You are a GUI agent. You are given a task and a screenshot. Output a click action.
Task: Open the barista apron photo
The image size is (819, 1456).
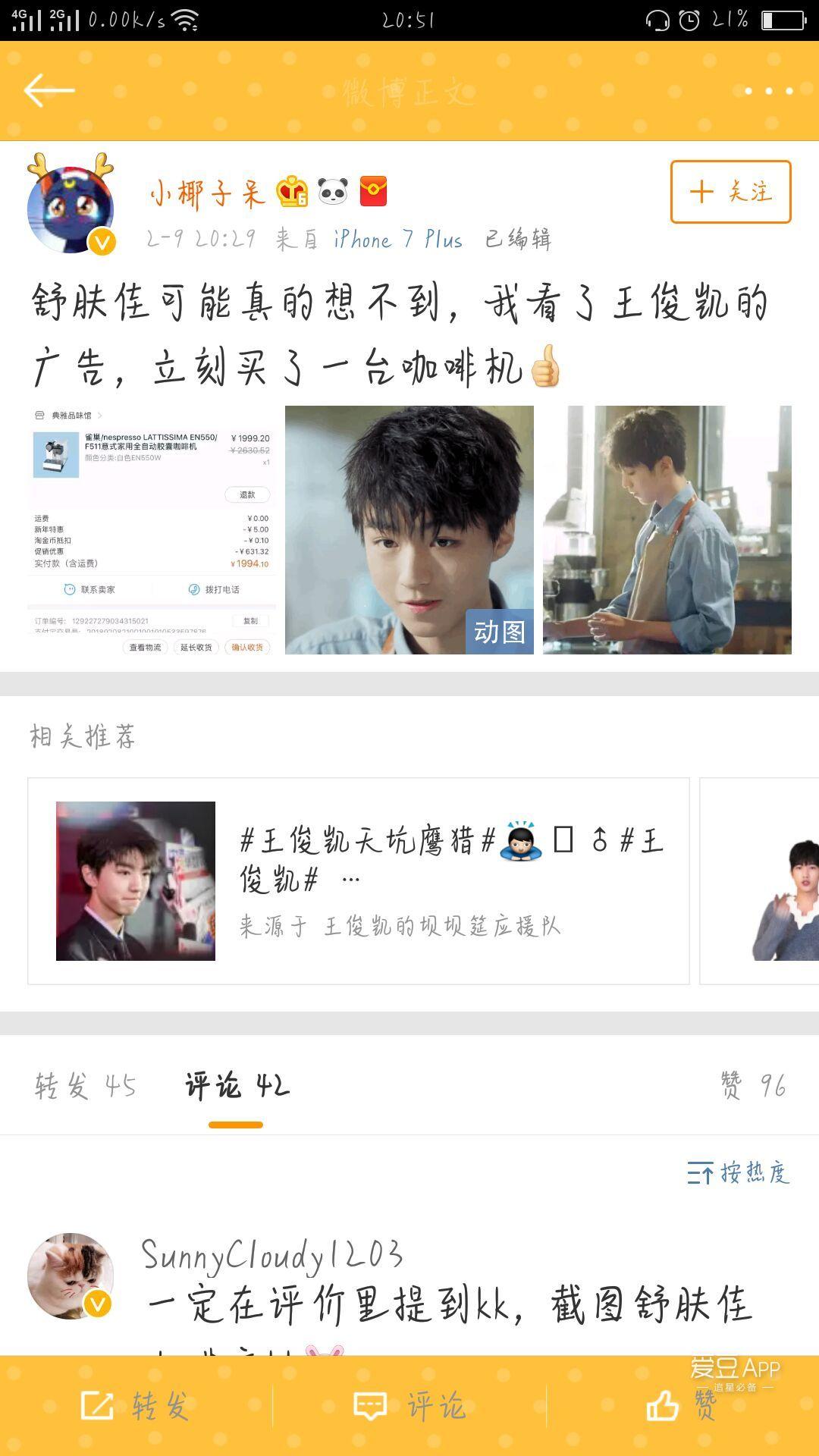[x=667, y=530]
